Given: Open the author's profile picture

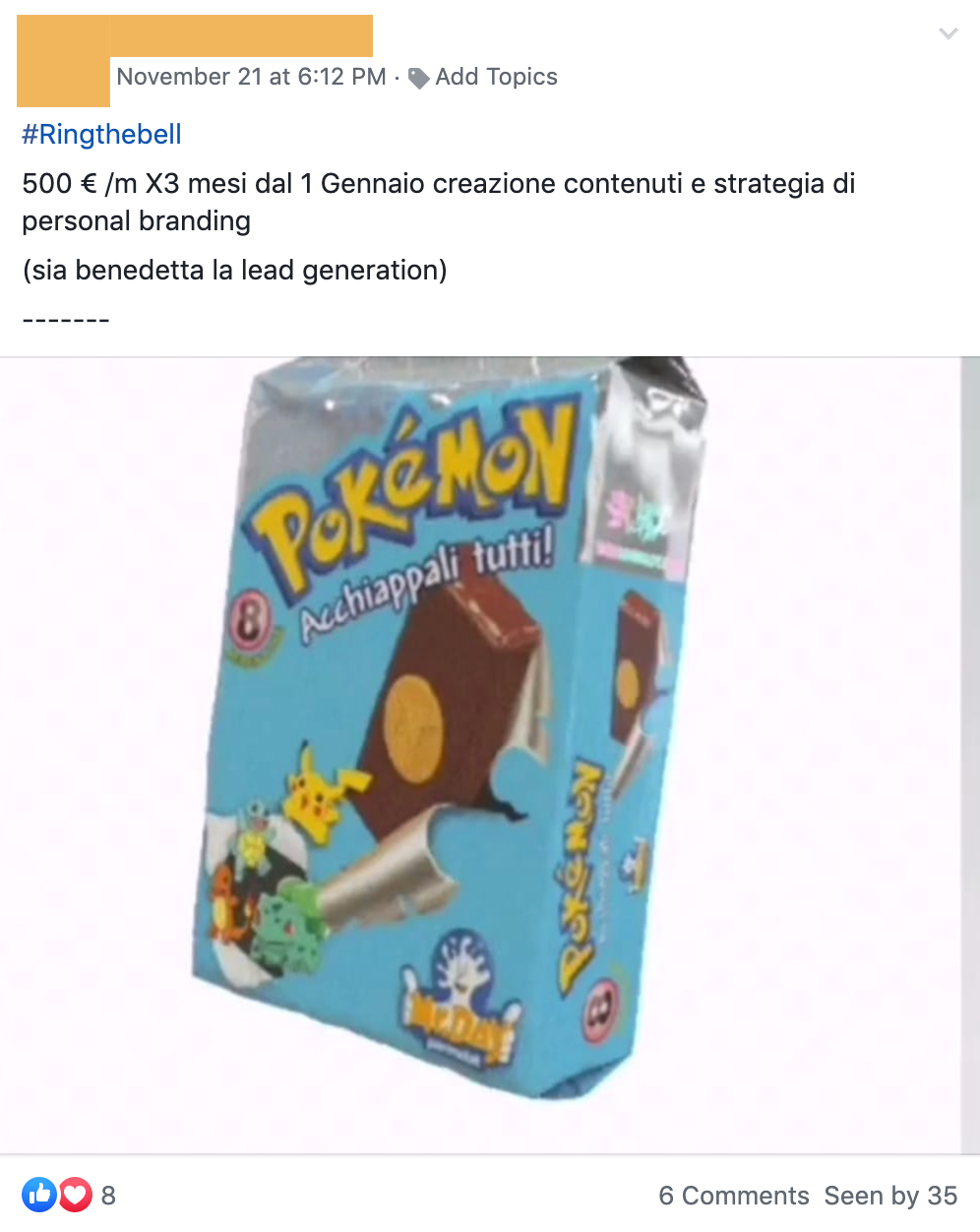Looking at the screenshot, I should point(63,61).
